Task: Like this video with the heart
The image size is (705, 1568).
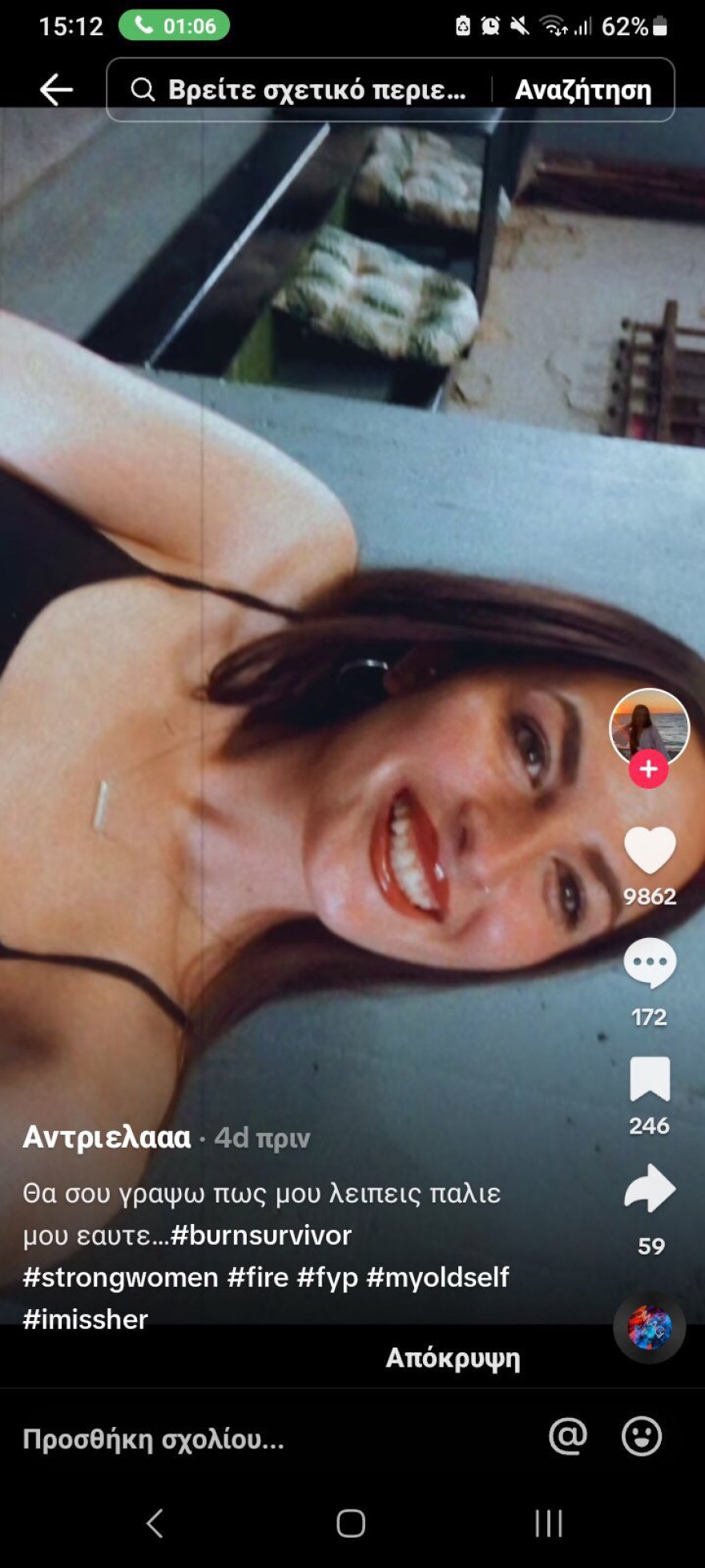Action: click(x=650, y=850)
